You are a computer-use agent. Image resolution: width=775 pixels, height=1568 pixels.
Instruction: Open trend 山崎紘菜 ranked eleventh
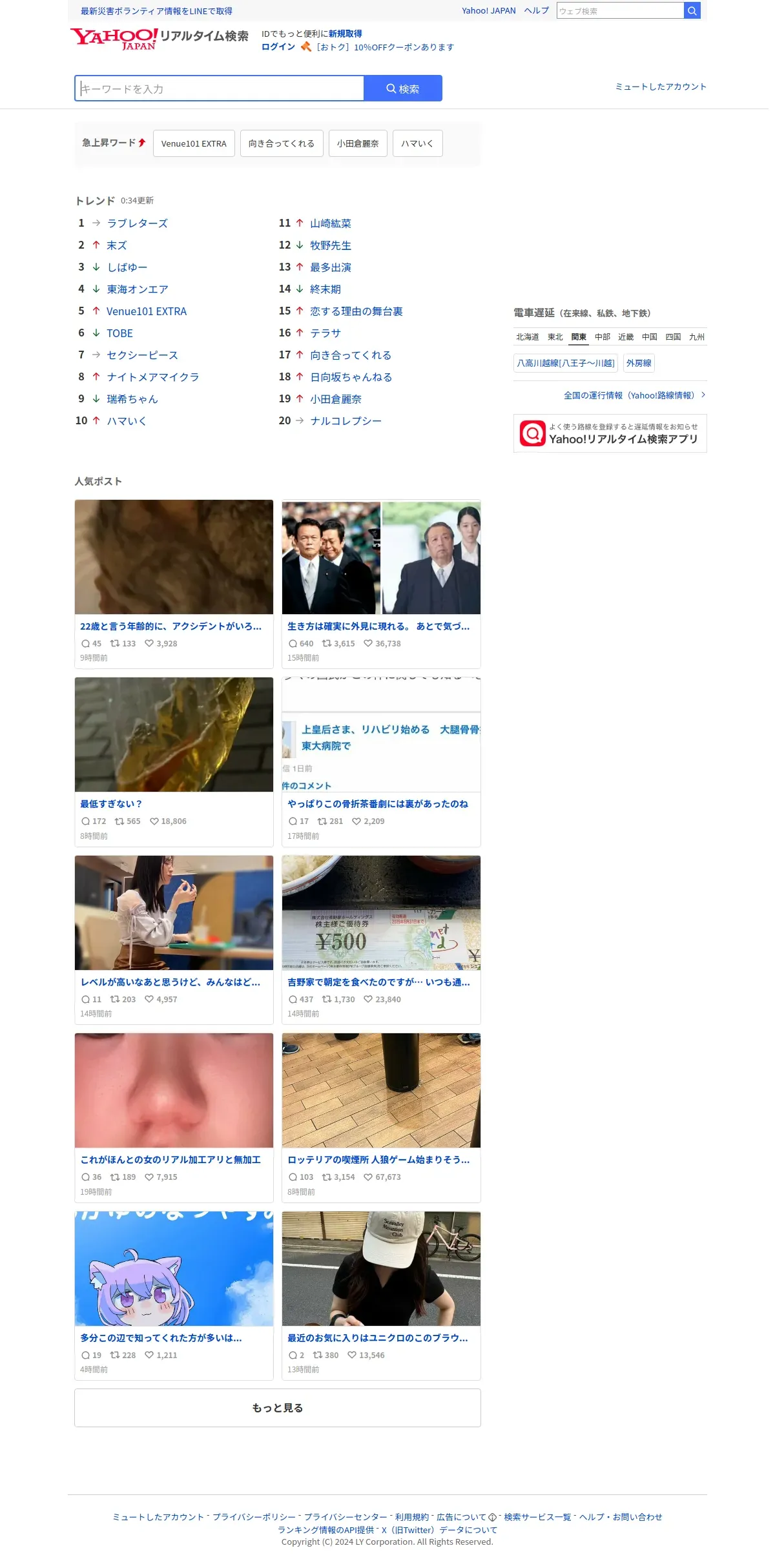330,223
